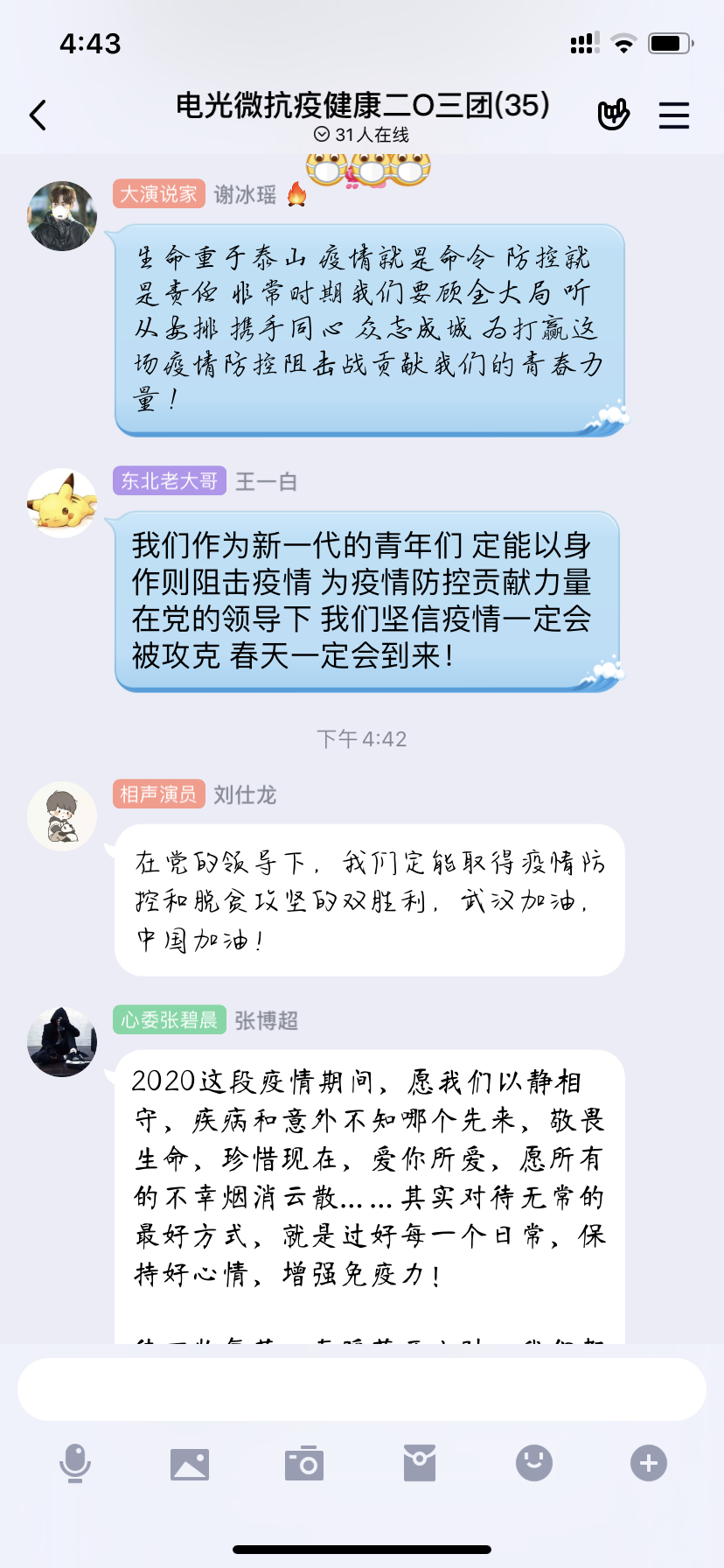Screen dimensions: 724x1568
Task: Open the camera to take a photo
Action: (304, 1463)
